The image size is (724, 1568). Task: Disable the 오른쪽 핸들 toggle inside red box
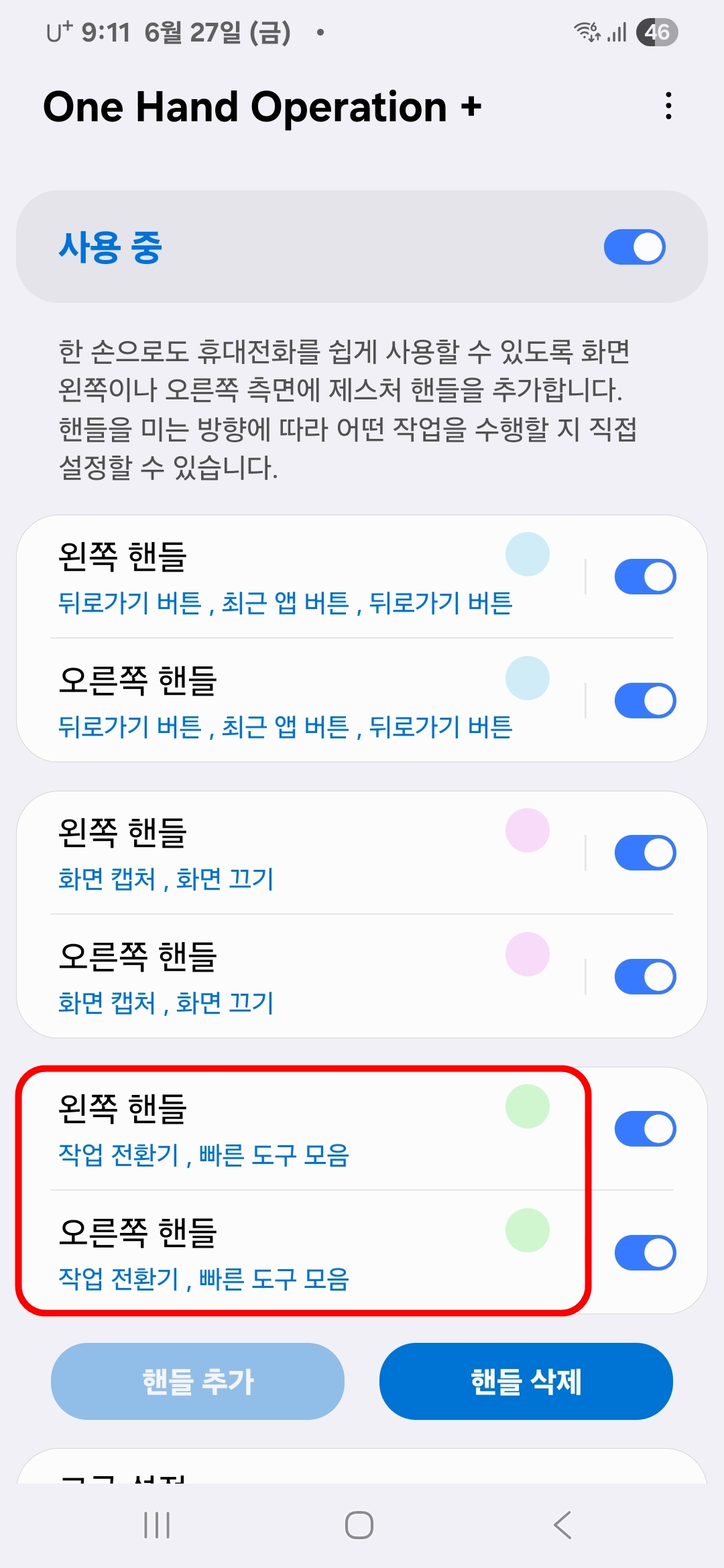pyautogui.click(x=646, y=1252)
